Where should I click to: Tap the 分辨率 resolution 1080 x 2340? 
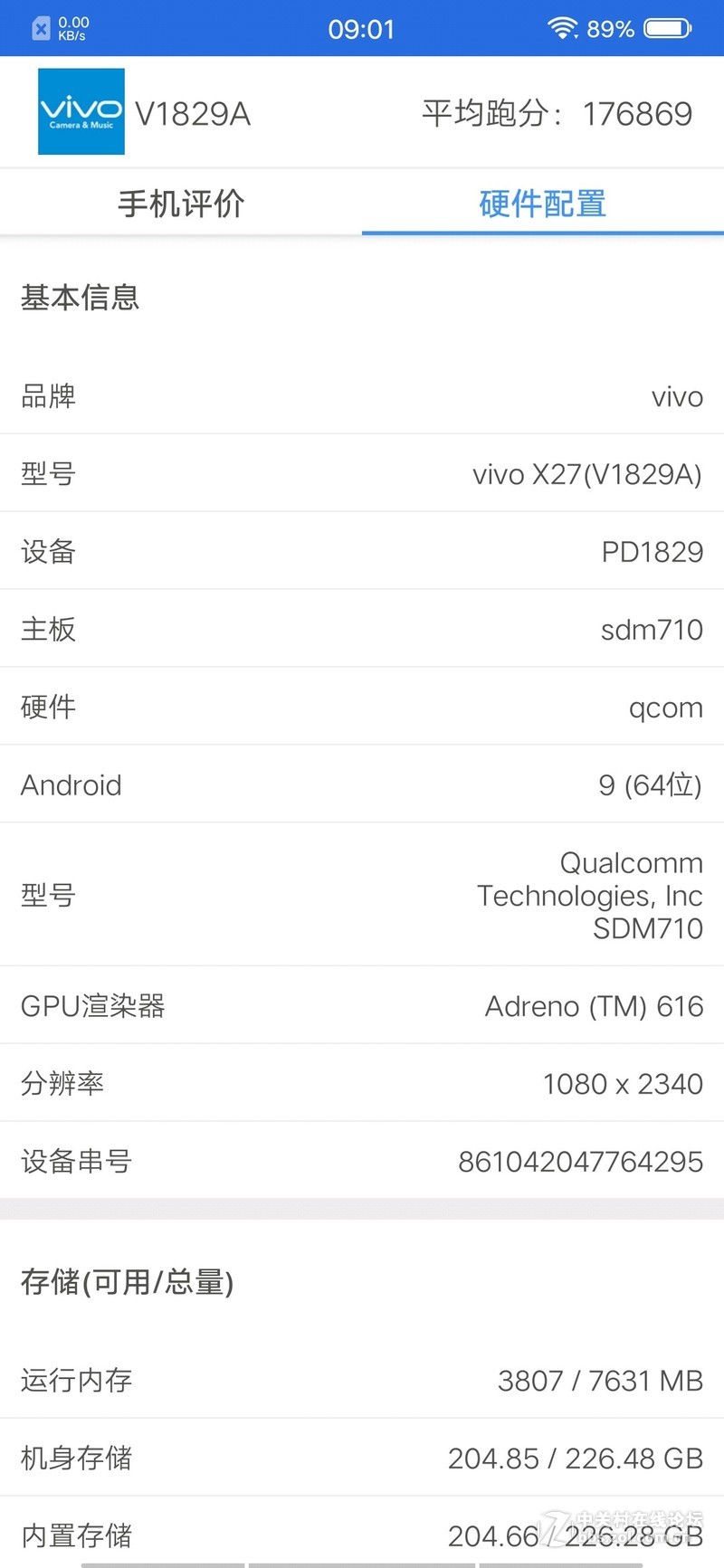click(362, 1083)
